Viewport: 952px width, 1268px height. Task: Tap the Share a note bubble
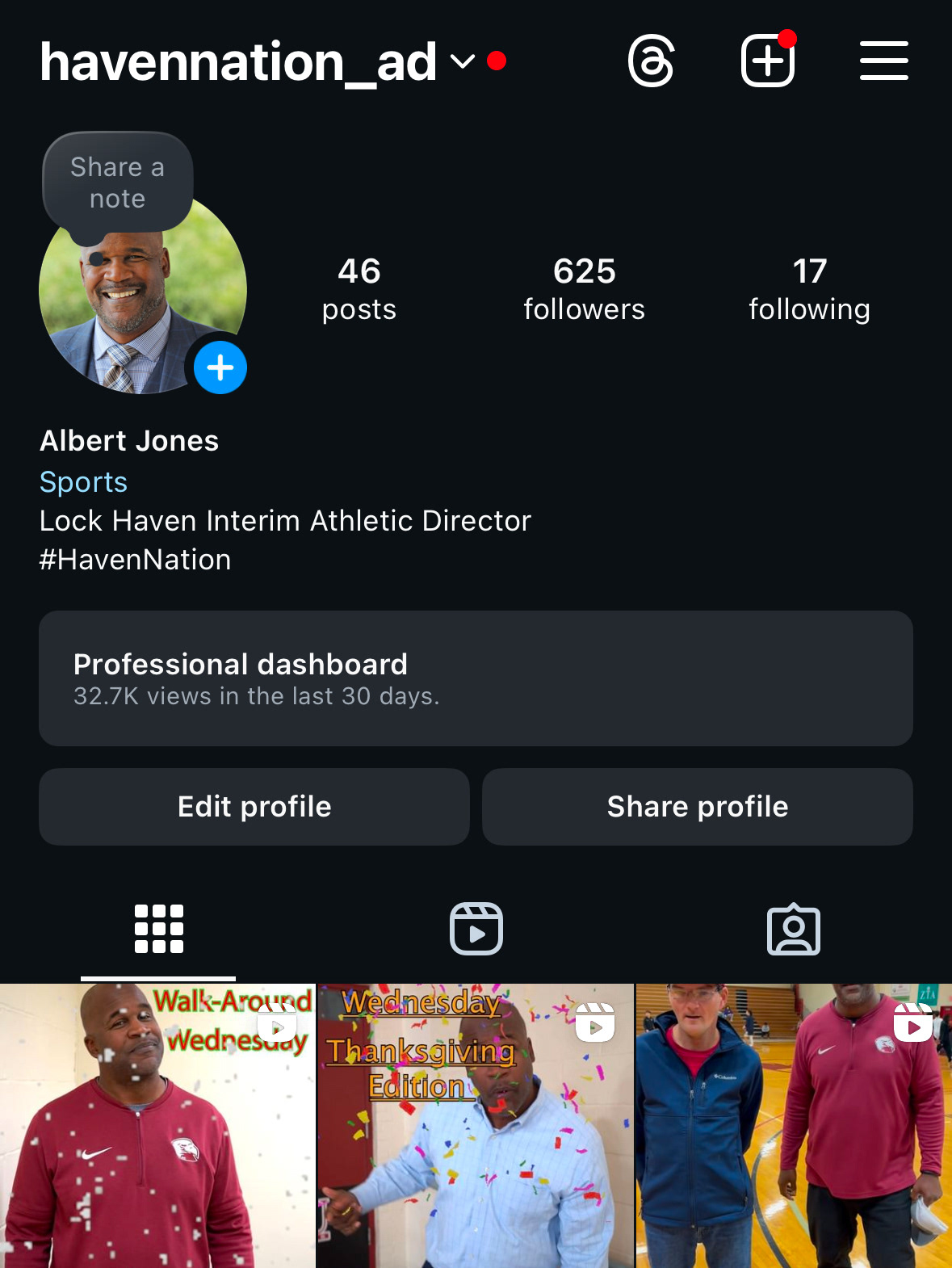(118, 183)
